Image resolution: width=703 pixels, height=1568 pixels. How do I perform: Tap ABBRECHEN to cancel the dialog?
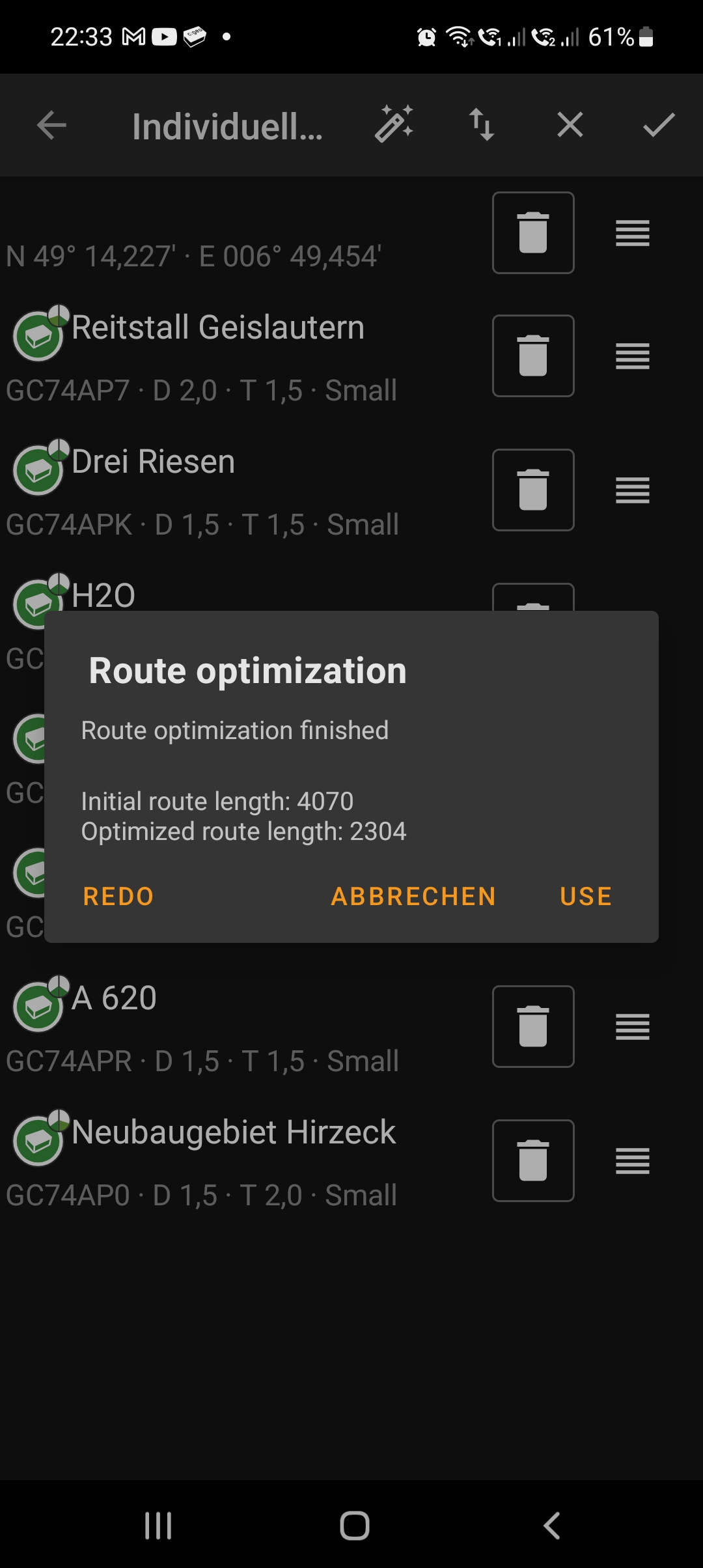(413, 896)
